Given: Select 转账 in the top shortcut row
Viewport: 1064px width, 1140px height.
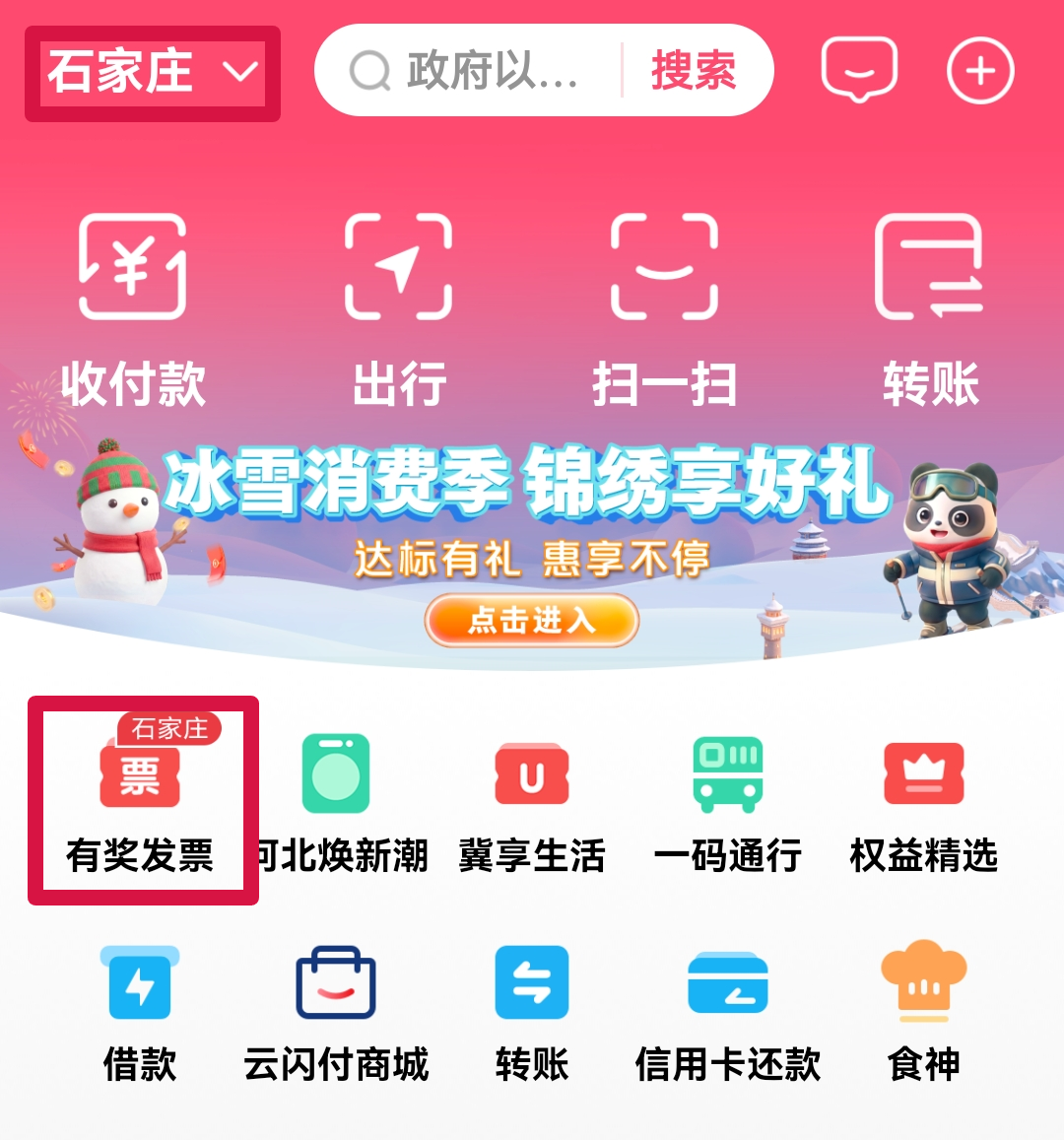Looking at the screenshot, I should click(x=930, y=307).
